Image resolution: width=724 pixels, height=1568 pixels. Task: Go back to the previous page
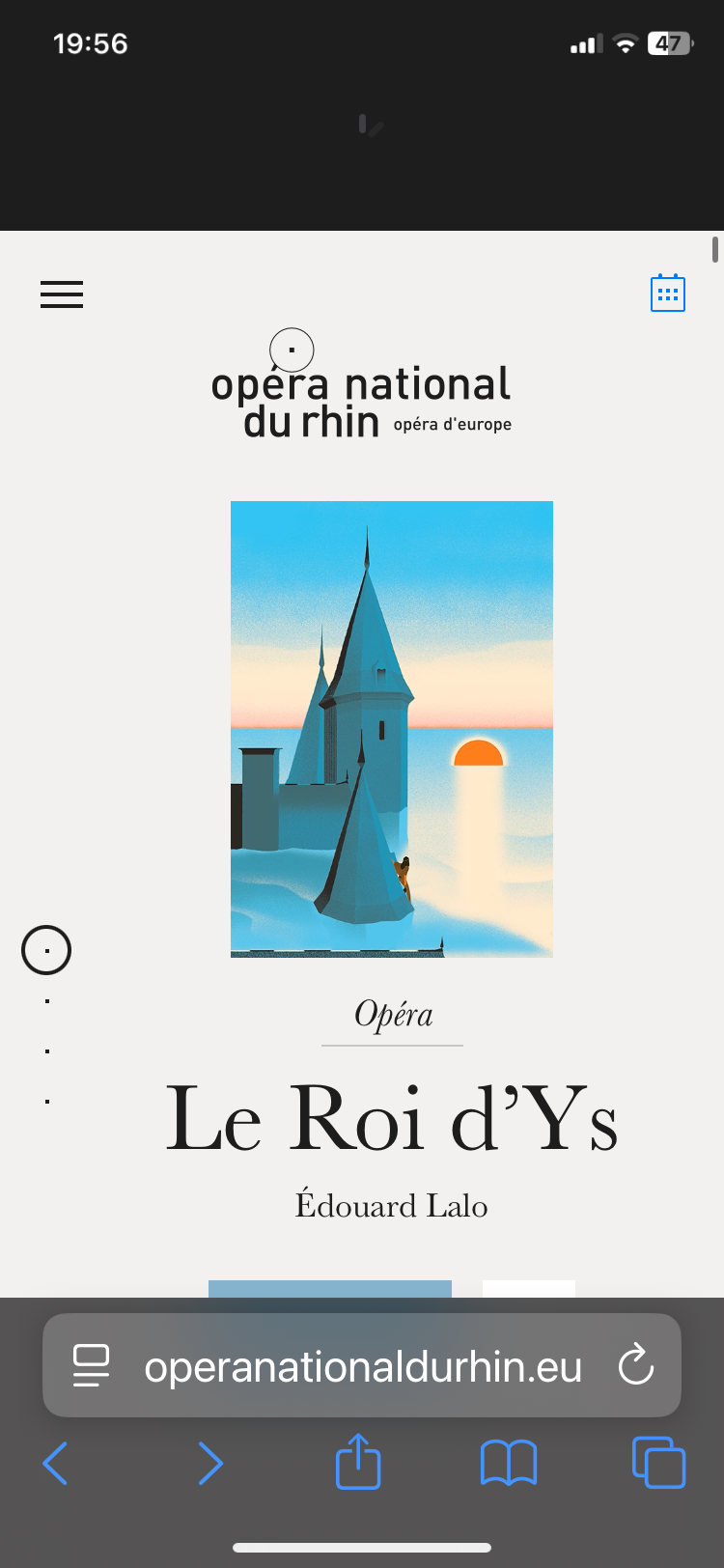click(56, 1463)
